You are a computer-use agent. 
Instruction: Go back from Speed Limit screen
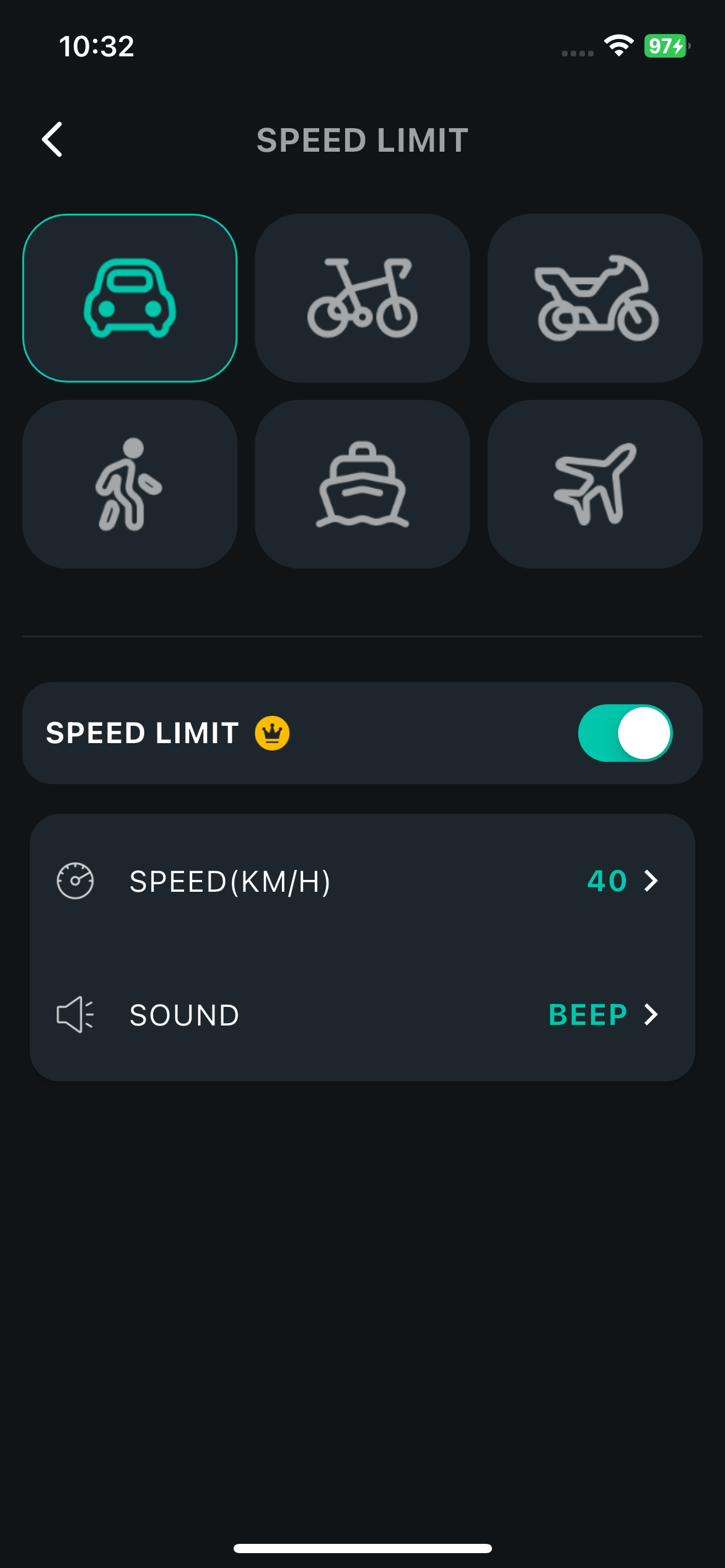coord(53,139)
